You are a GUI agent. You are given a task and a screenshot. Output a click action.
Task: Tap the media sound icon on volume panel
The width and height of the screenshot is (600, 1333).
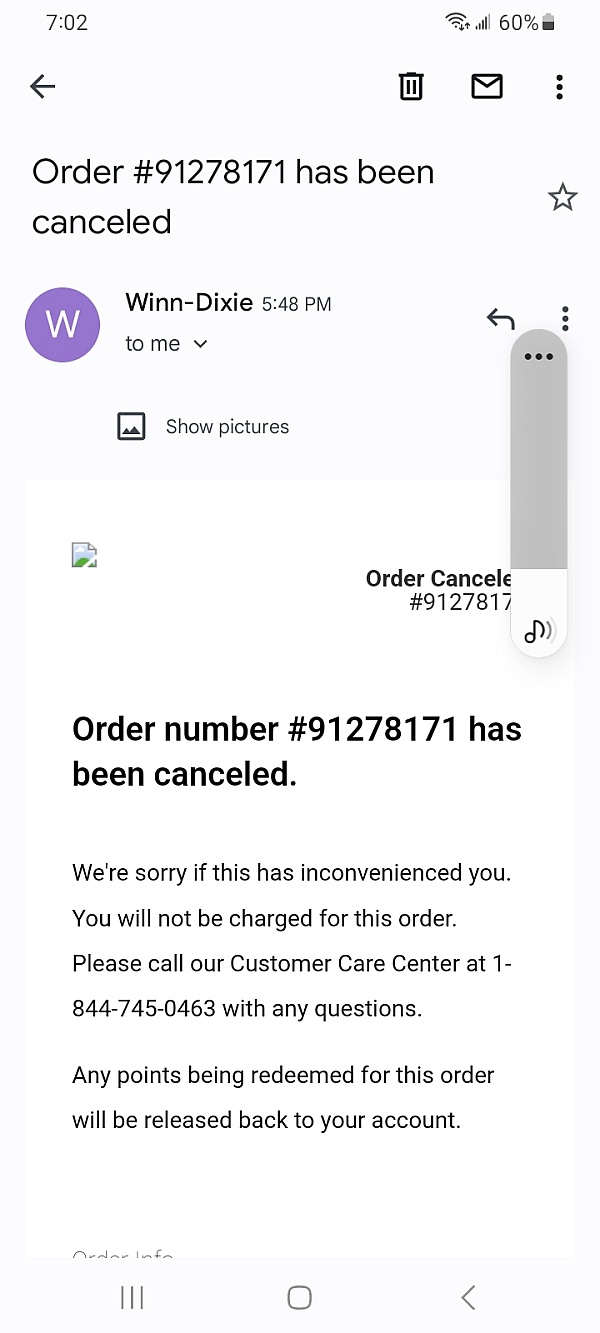click(x=538, y=629)
